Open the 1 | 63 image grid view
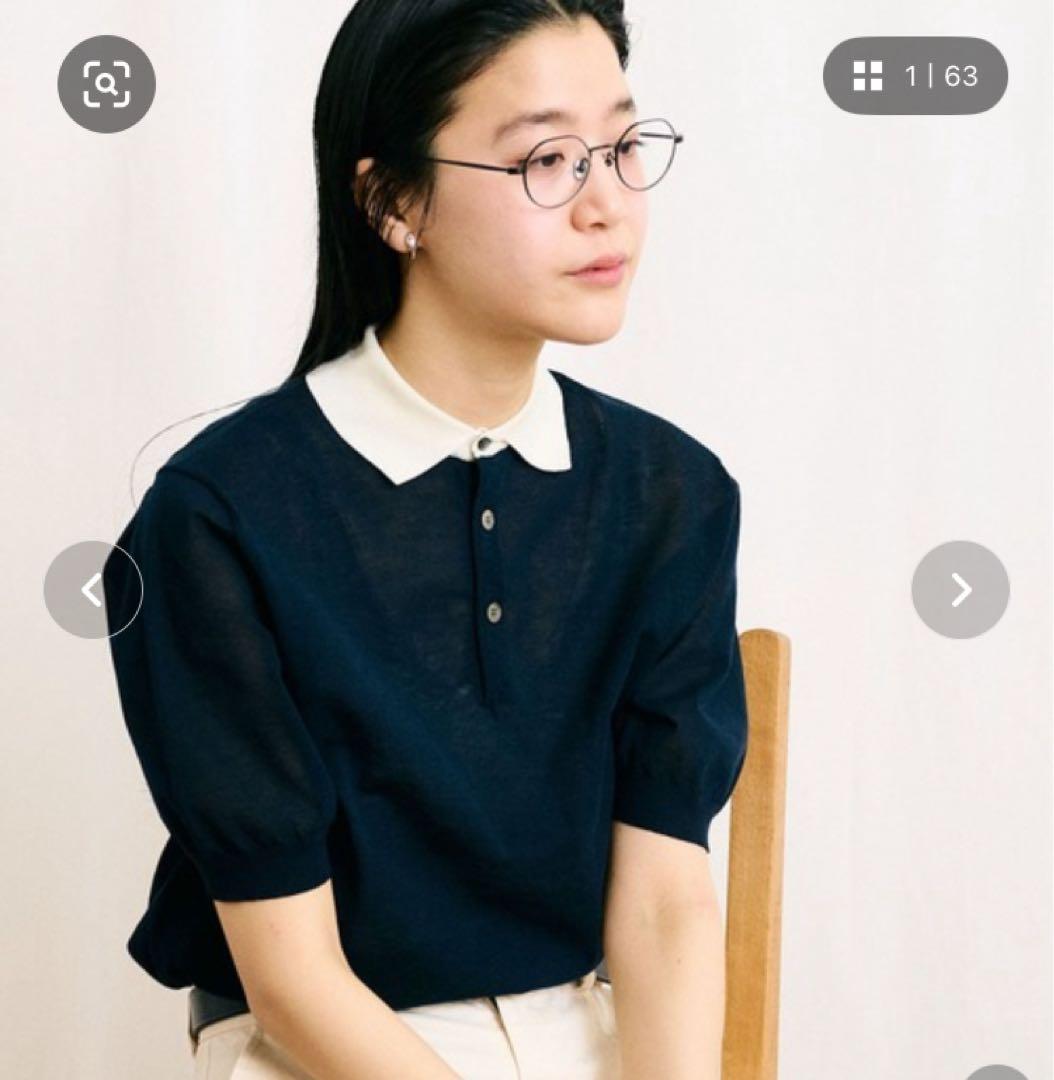This screenshot has height=1080, width=1054. (x=914, y=76)
